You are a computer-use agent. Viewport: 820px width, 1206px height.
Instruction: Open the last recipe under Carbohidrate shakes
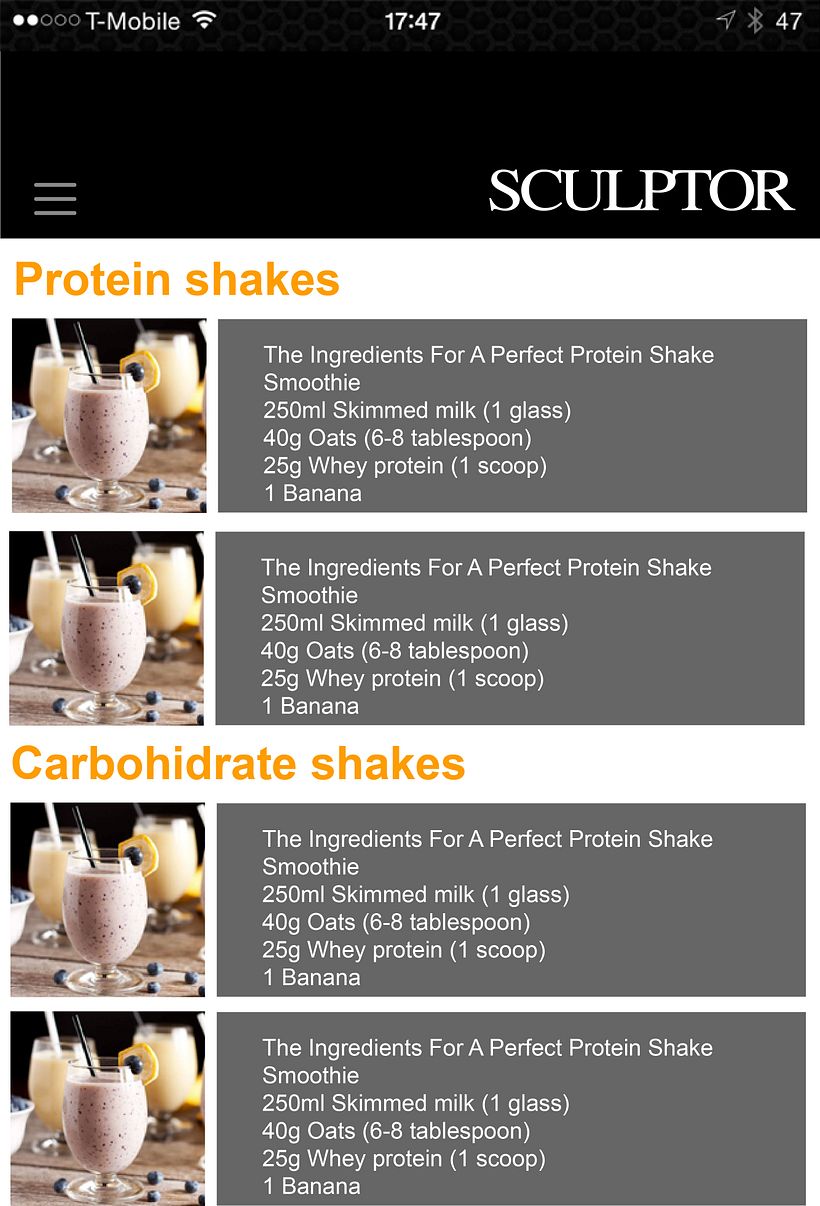510,1108
